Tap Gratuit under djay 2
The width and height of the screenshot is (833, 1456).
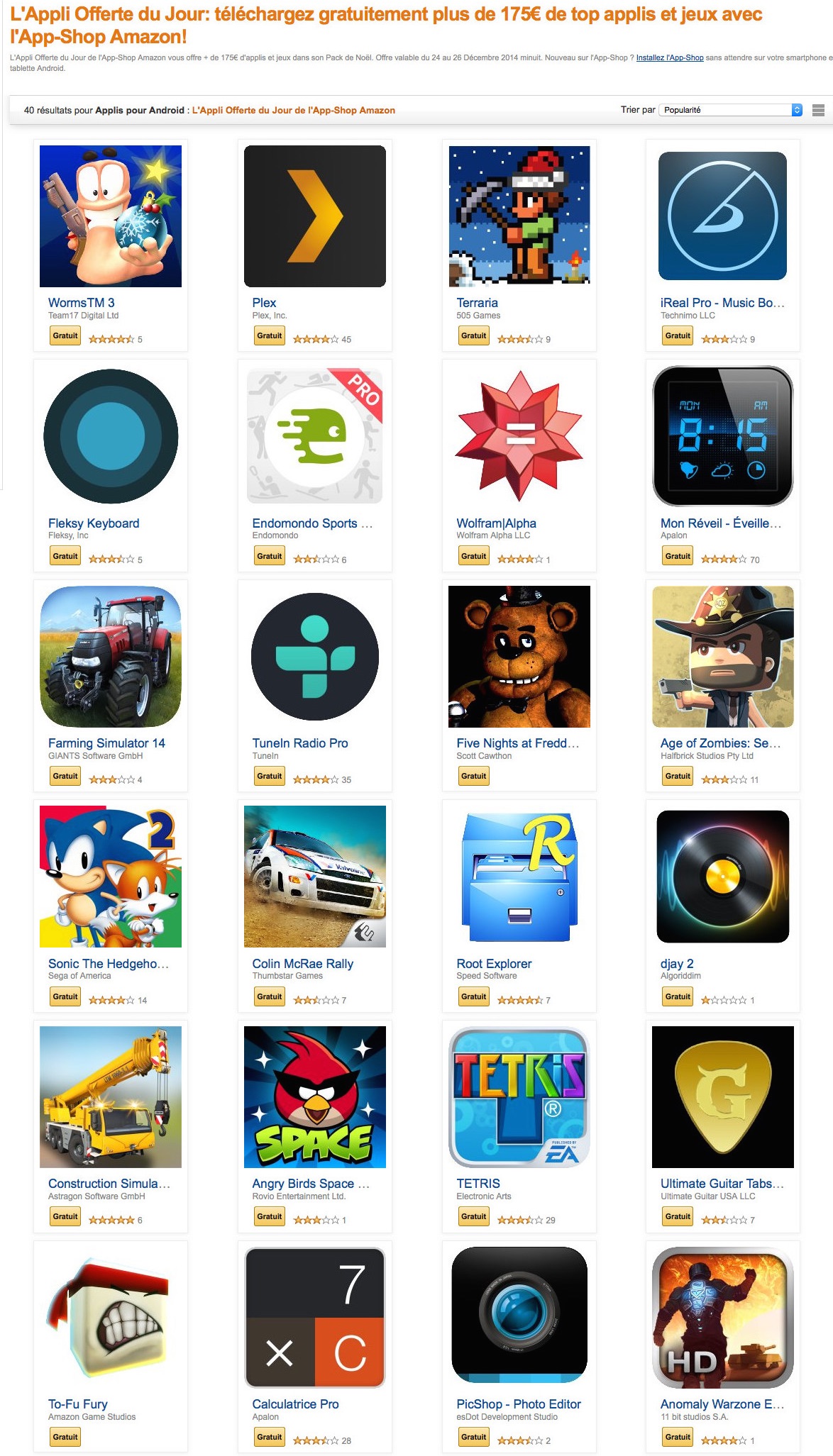click(678, 996)
